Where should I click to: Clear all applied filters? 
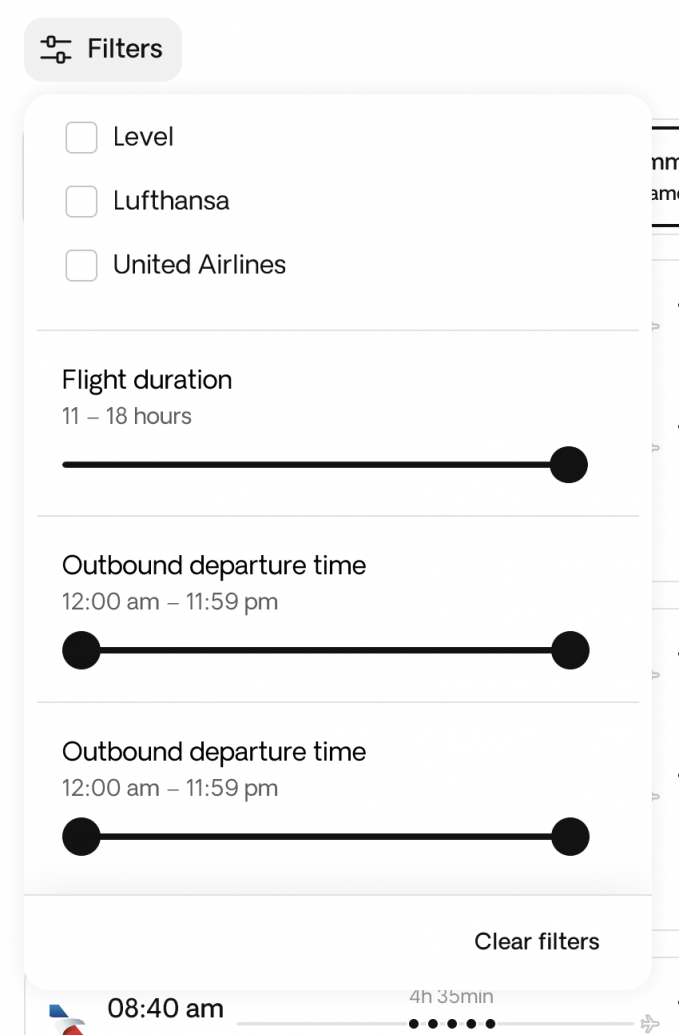point(536,941)
